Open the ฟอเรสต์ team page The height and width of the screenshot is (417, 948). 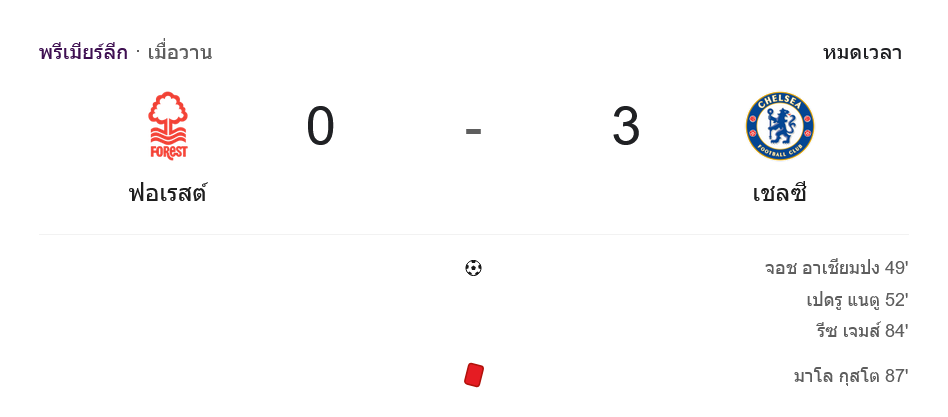(x=168, y=192)
